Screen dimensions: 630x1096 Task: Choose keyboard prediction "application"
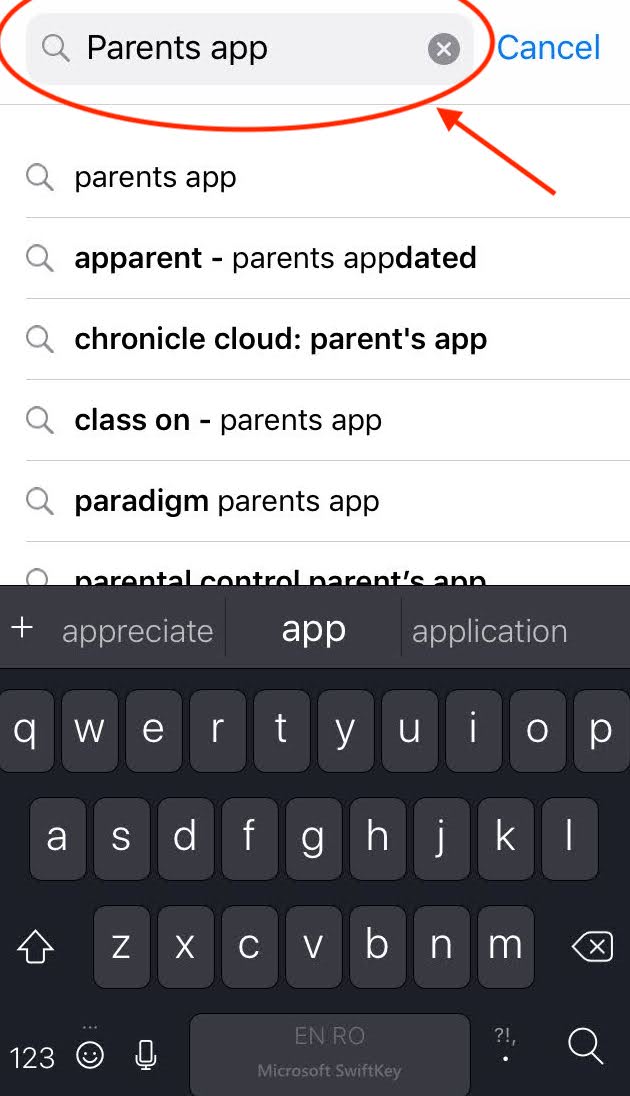click(x=489, y=631)
